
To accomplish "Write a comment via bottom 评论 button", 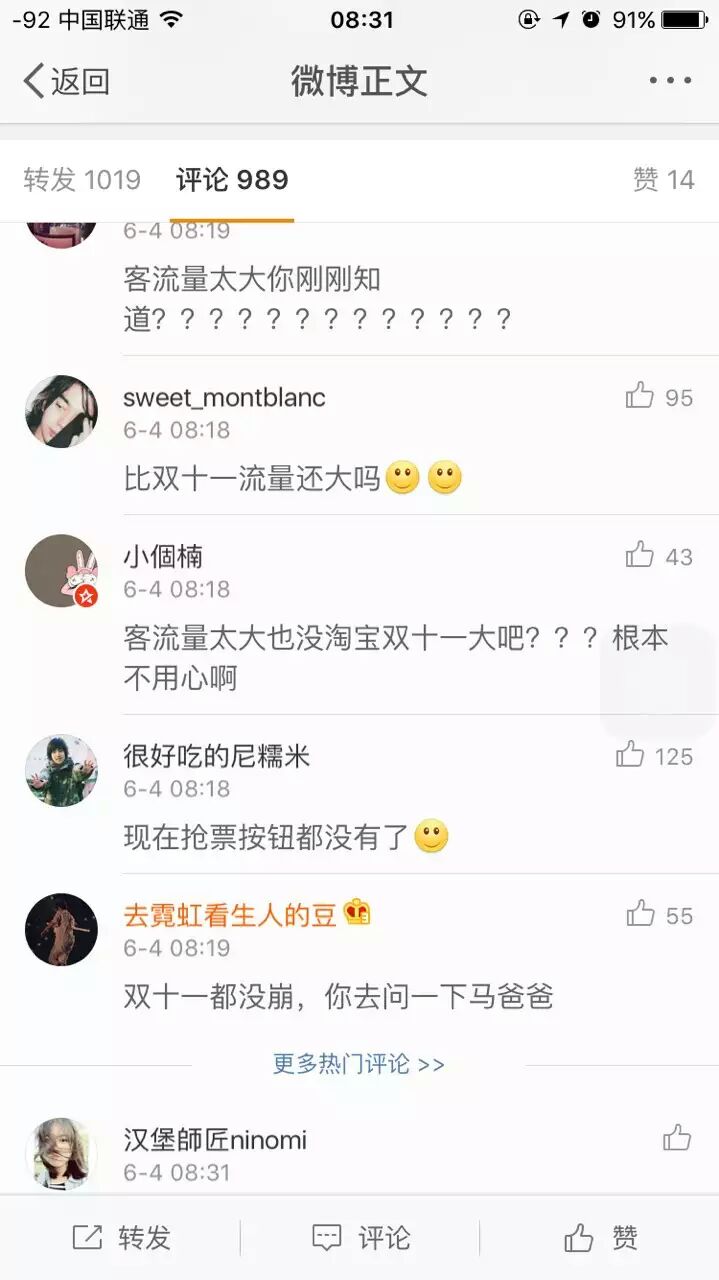I will [x=360, y=1238].
